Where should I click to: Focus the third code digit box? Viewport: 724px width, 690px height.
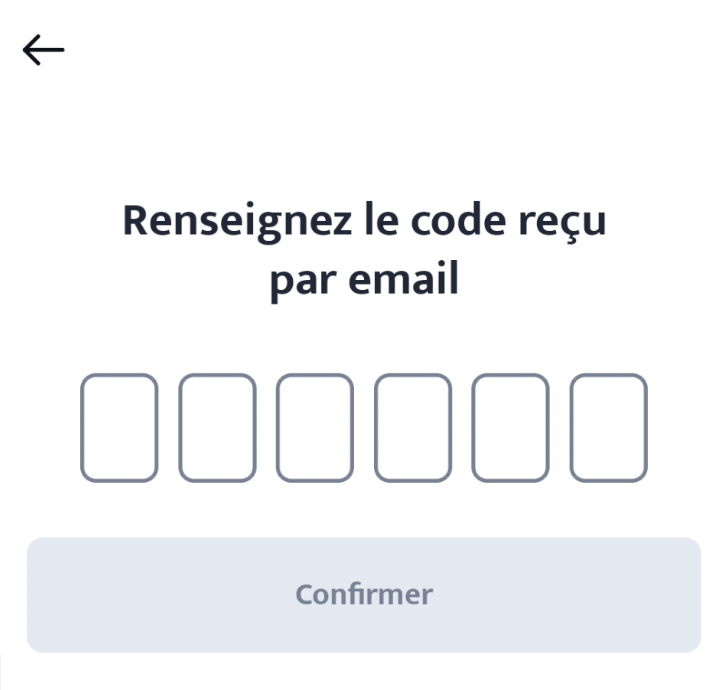click(x=315, y=428)
